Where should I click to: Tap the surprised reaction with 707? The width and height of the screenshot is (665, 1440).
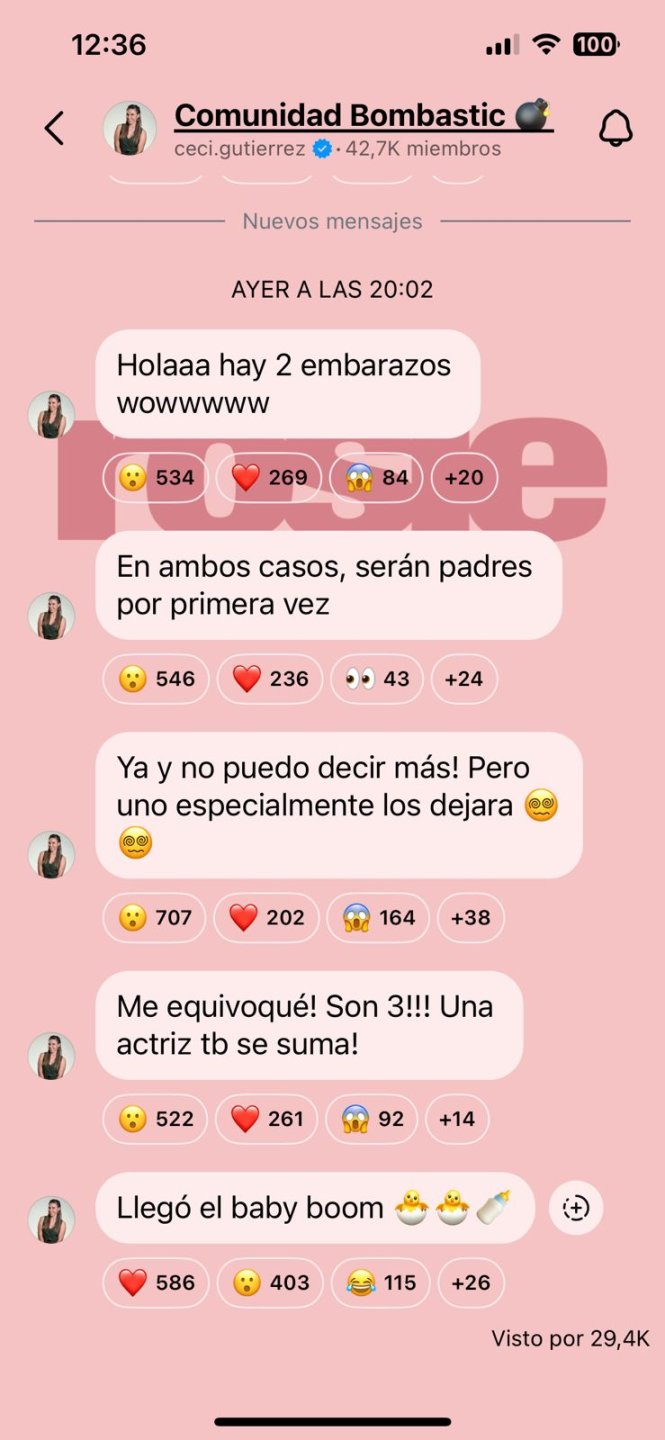(154, 918)
